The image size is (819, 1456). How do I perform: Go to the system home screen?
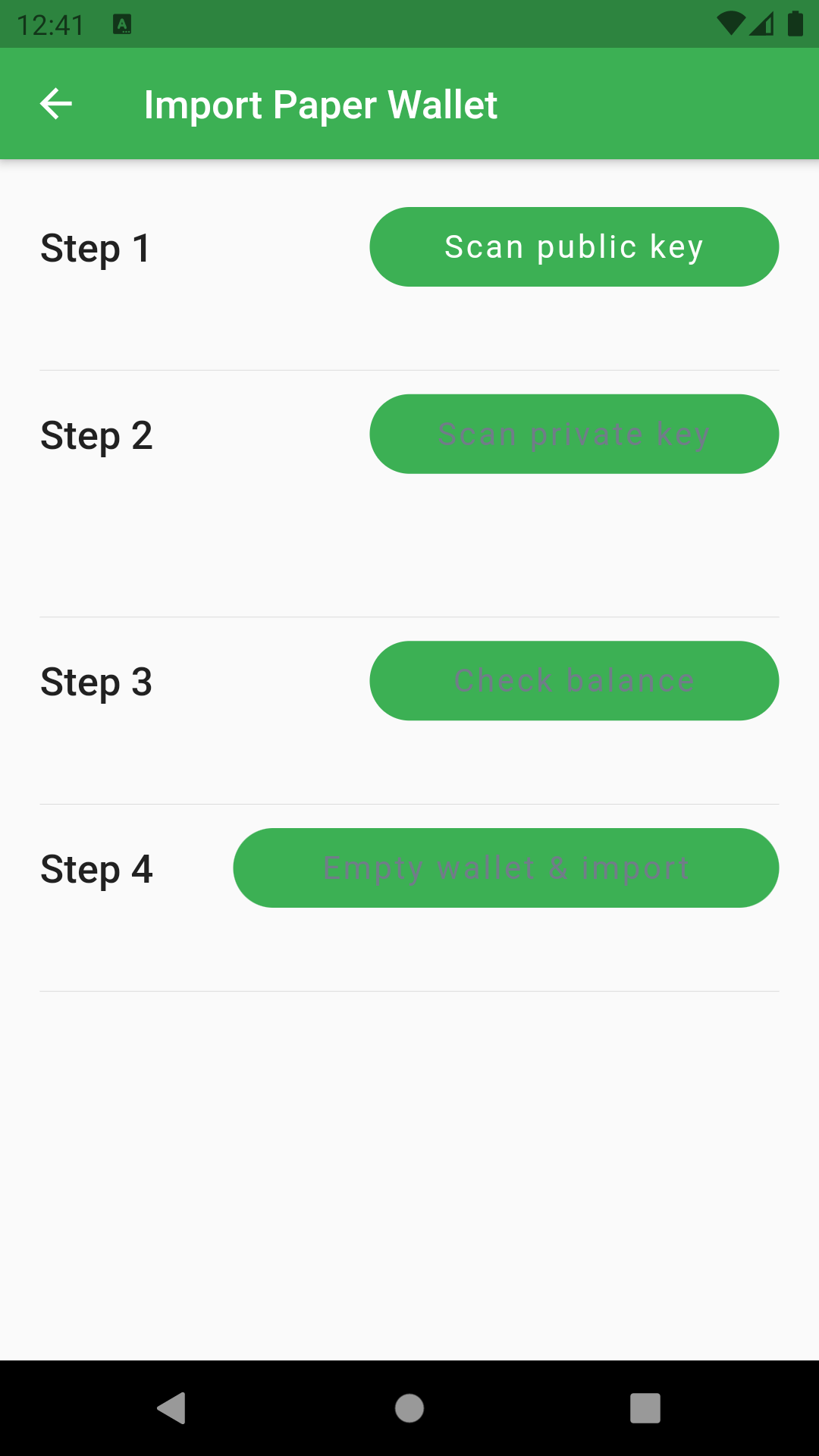pyautogui.click(x=409, y=1408)
